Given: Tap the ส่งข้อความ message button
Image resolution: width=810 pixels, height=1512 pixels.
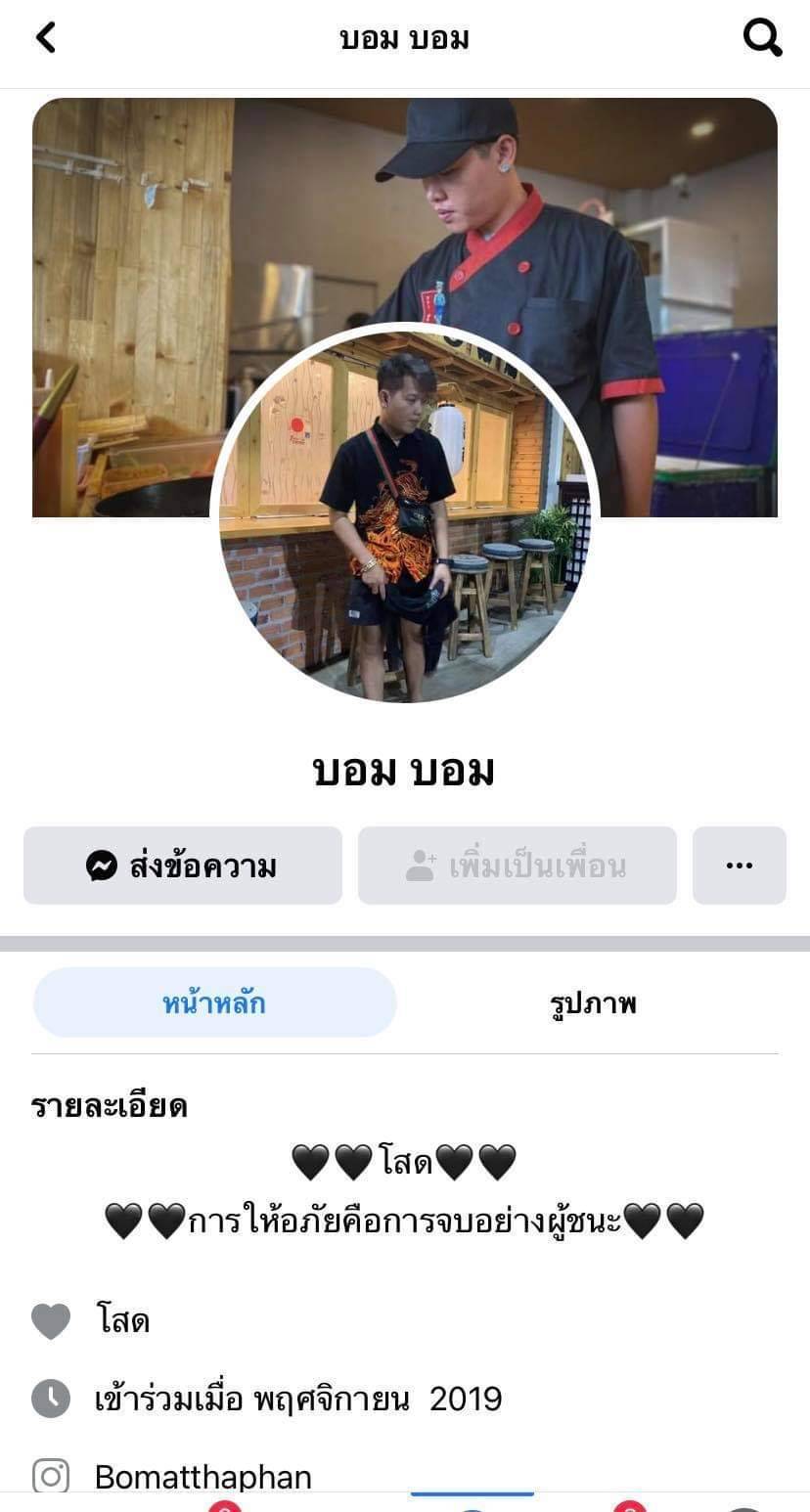Looking at the screenshot, I should pos(183,866).
